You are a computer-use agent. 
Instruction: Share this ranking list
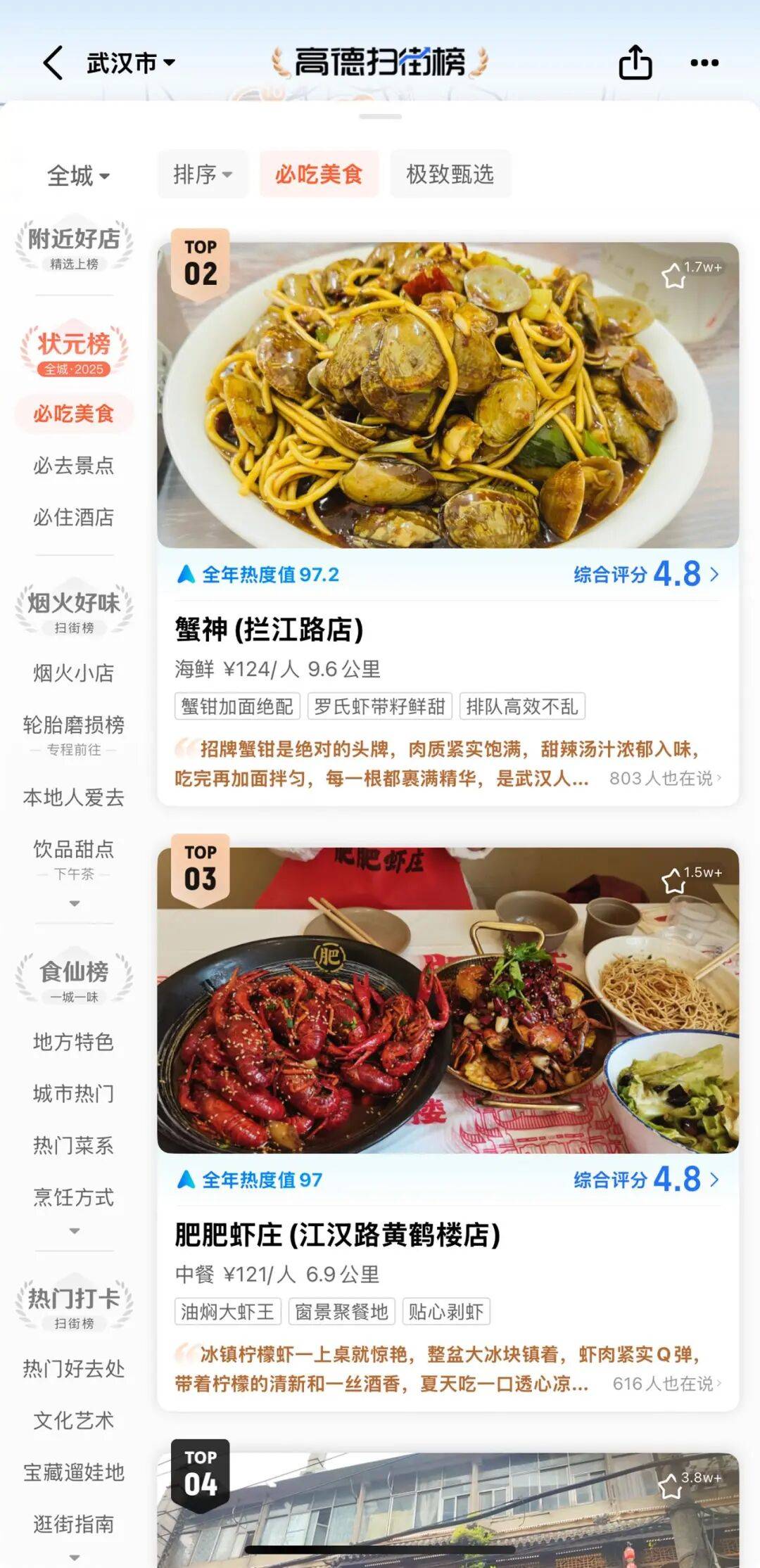635,63
